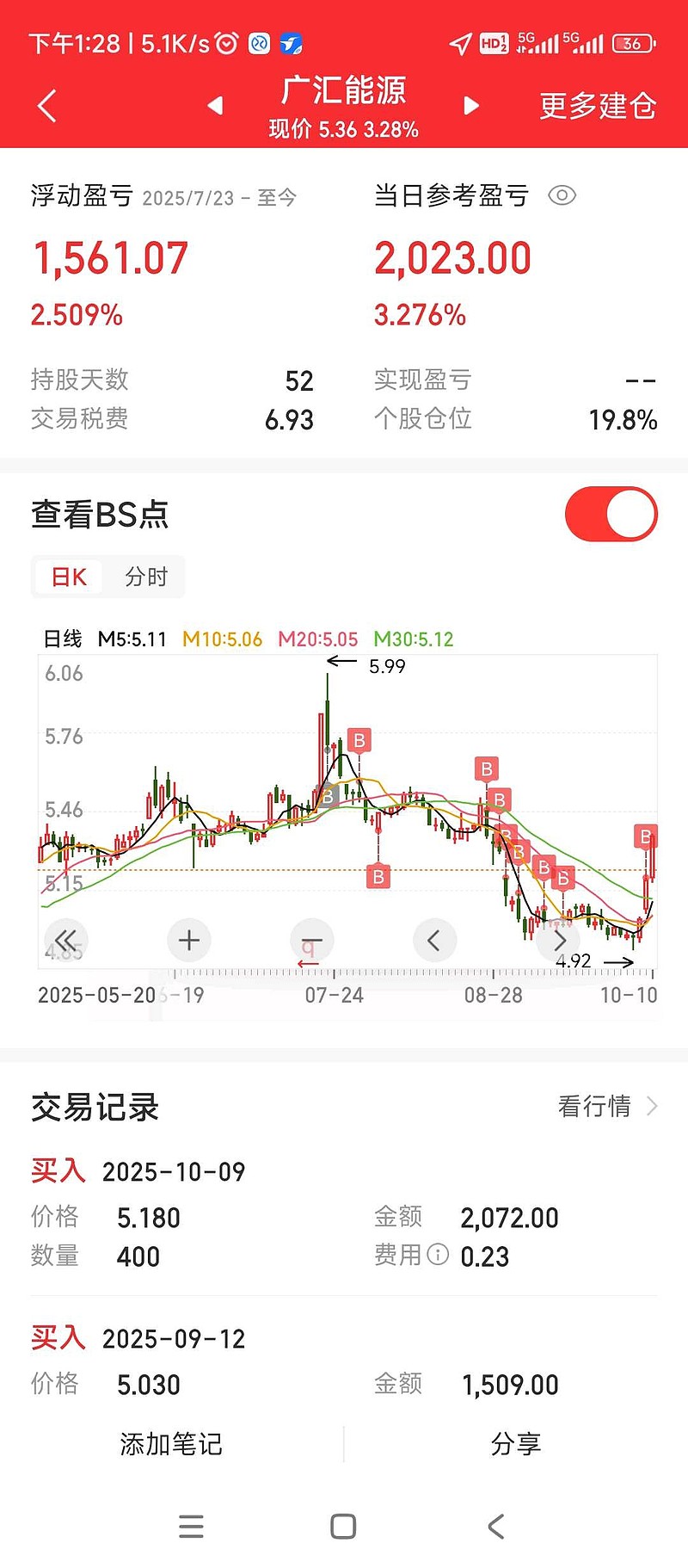
Task: Open the system recent apps menu
Action: tap(191, 1526)
